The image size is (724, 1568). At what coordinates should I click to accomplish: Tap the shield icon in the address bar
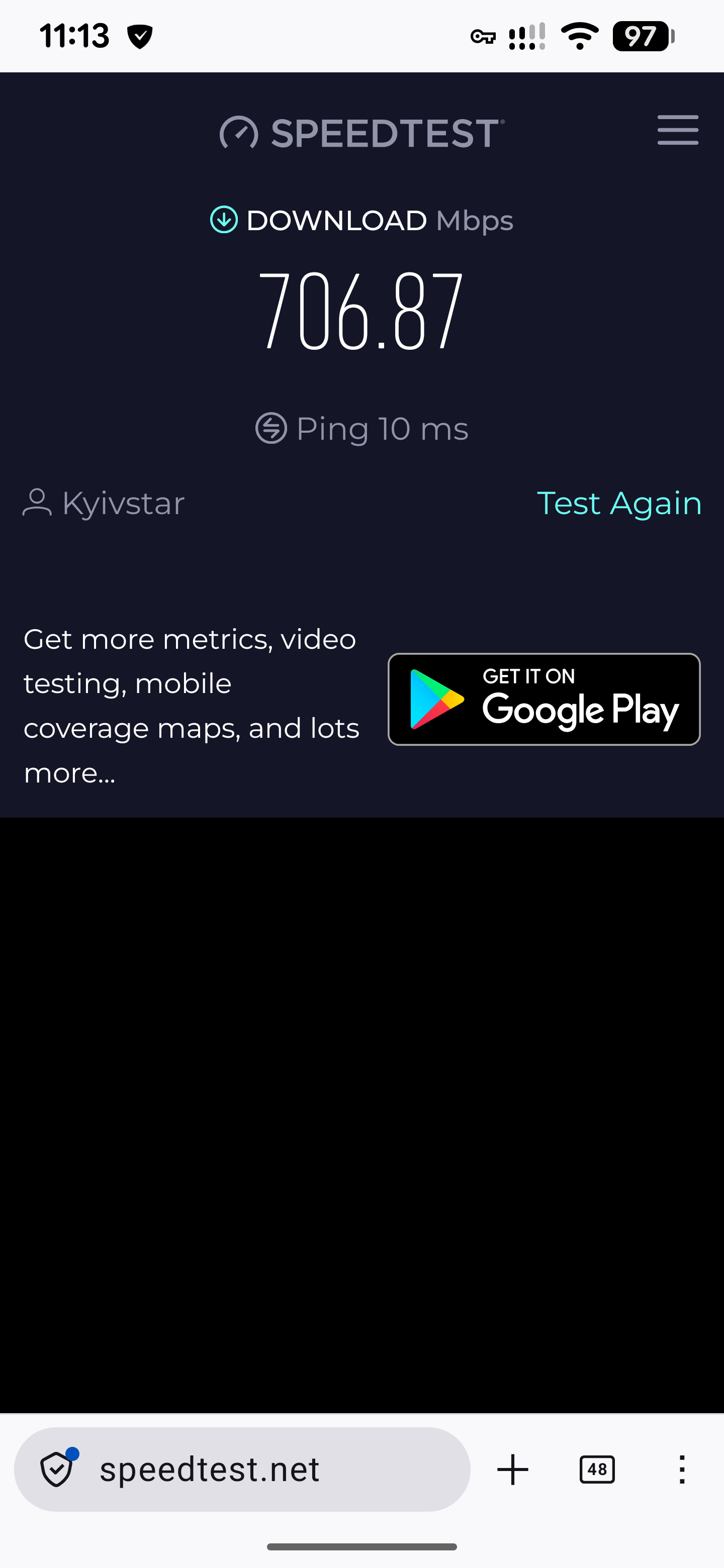57,1469
